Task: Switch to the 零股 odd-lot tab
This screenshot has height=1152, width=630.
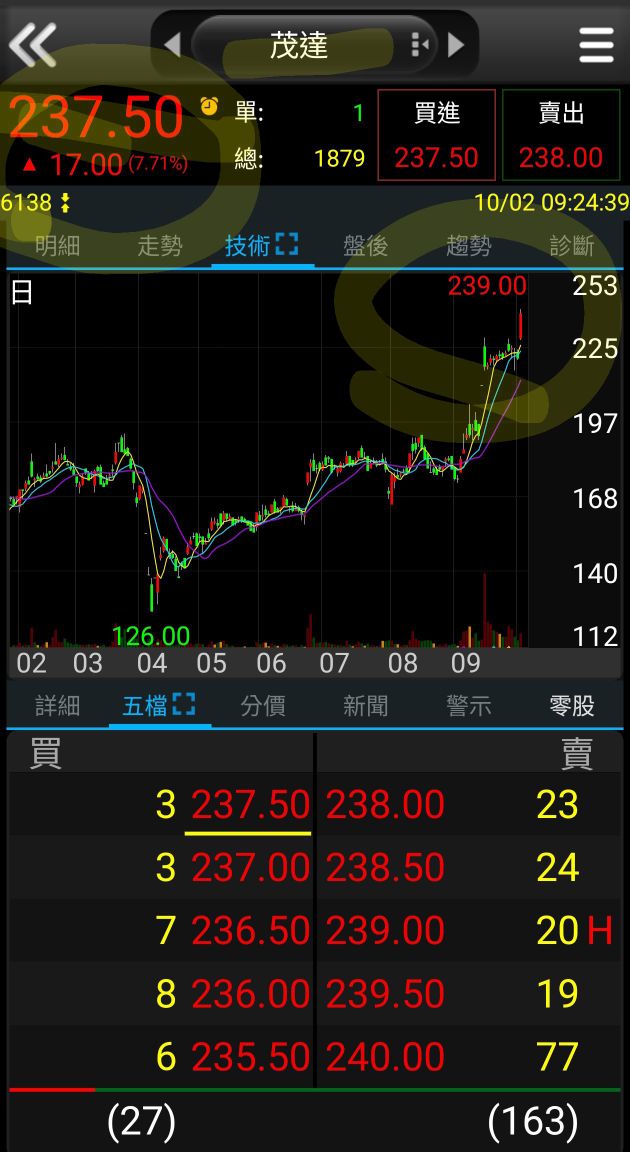Action: pos(572,706)
